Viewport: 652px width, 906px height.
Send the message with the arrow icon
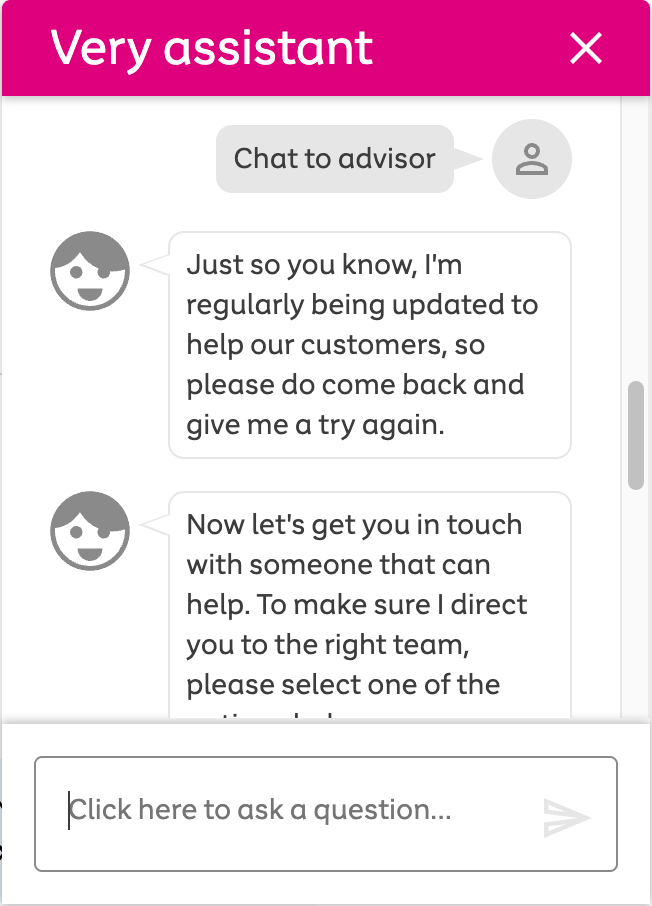coord(567,818)
